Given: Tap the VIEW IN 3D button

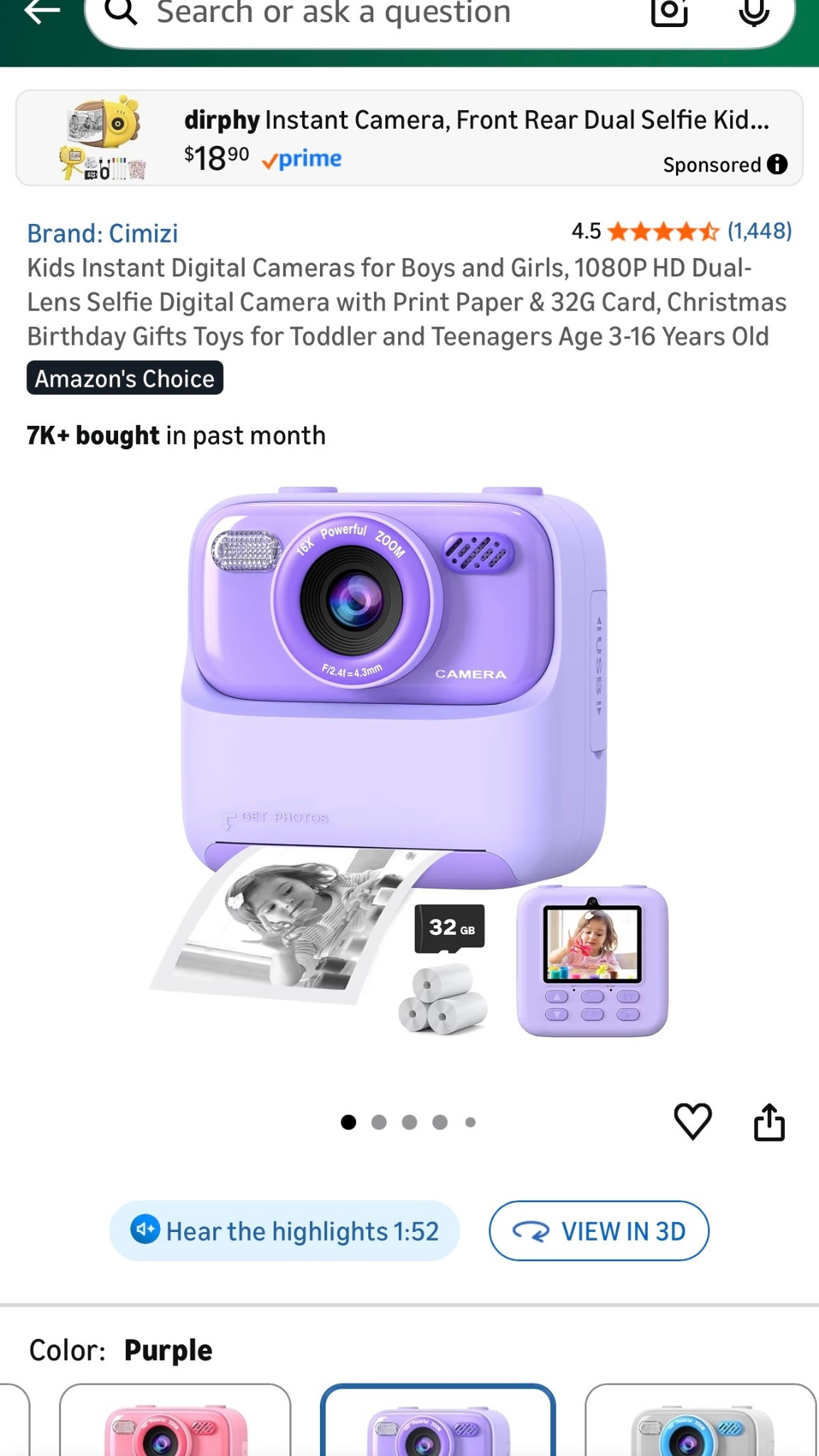Looking at the screenshot, I should (x=599, y=1231).
